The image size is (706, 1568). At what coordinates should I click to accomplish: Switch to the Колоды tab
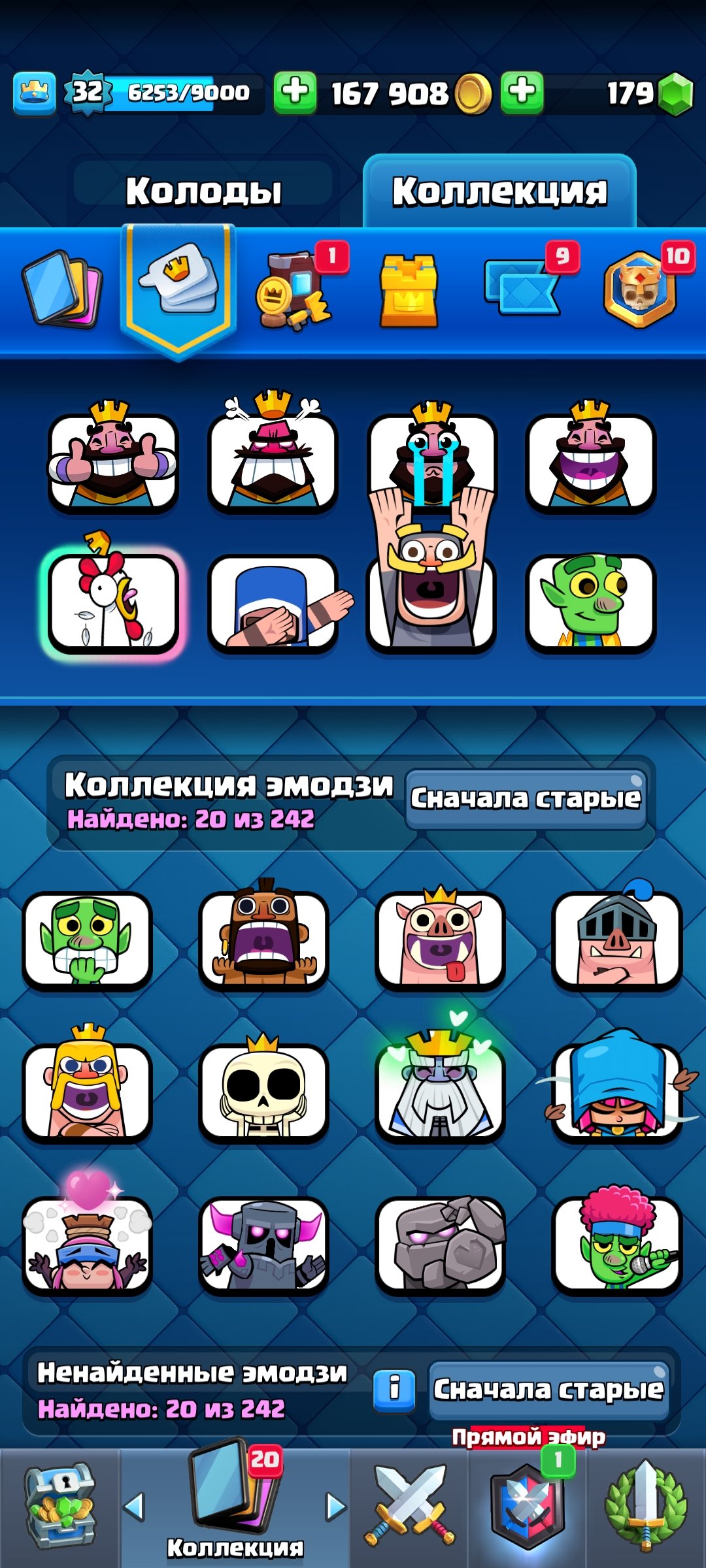click(x=203, y=191)
